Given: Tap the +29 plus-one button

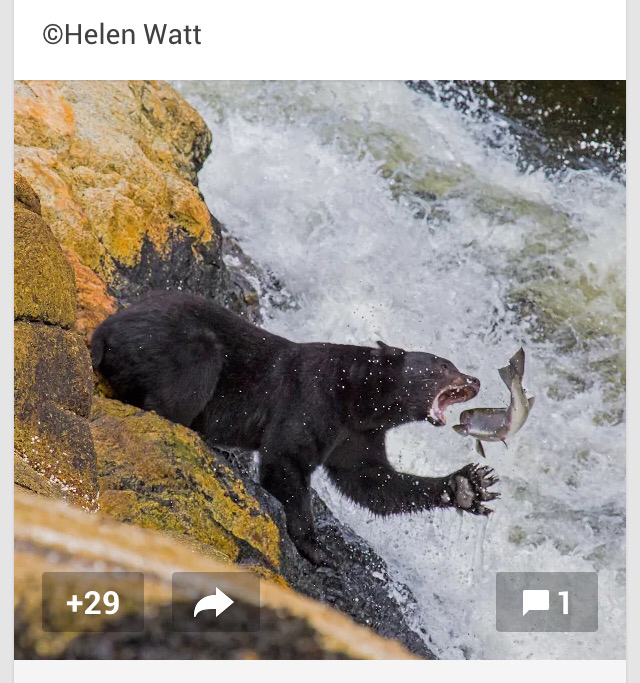Looking at the screenshot, I should [93, 602].
